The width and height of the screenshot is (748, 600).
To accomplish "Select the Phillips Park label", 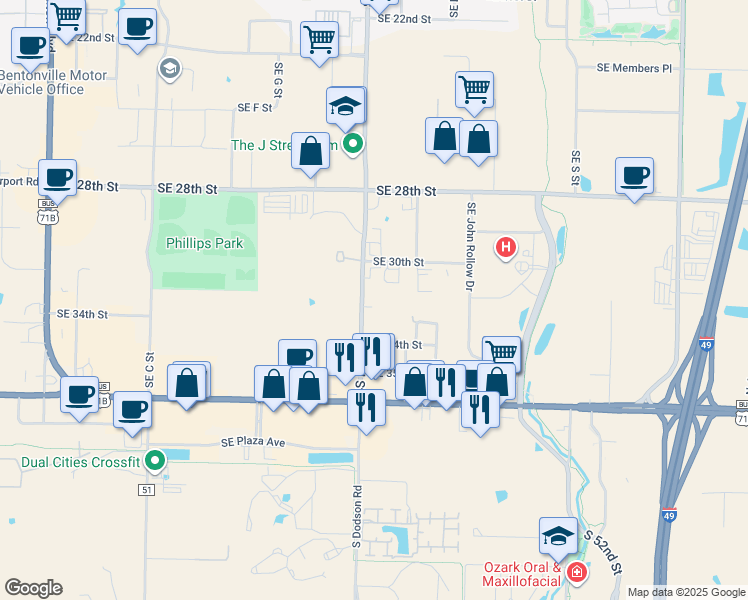I will click(x=204, y=243).
